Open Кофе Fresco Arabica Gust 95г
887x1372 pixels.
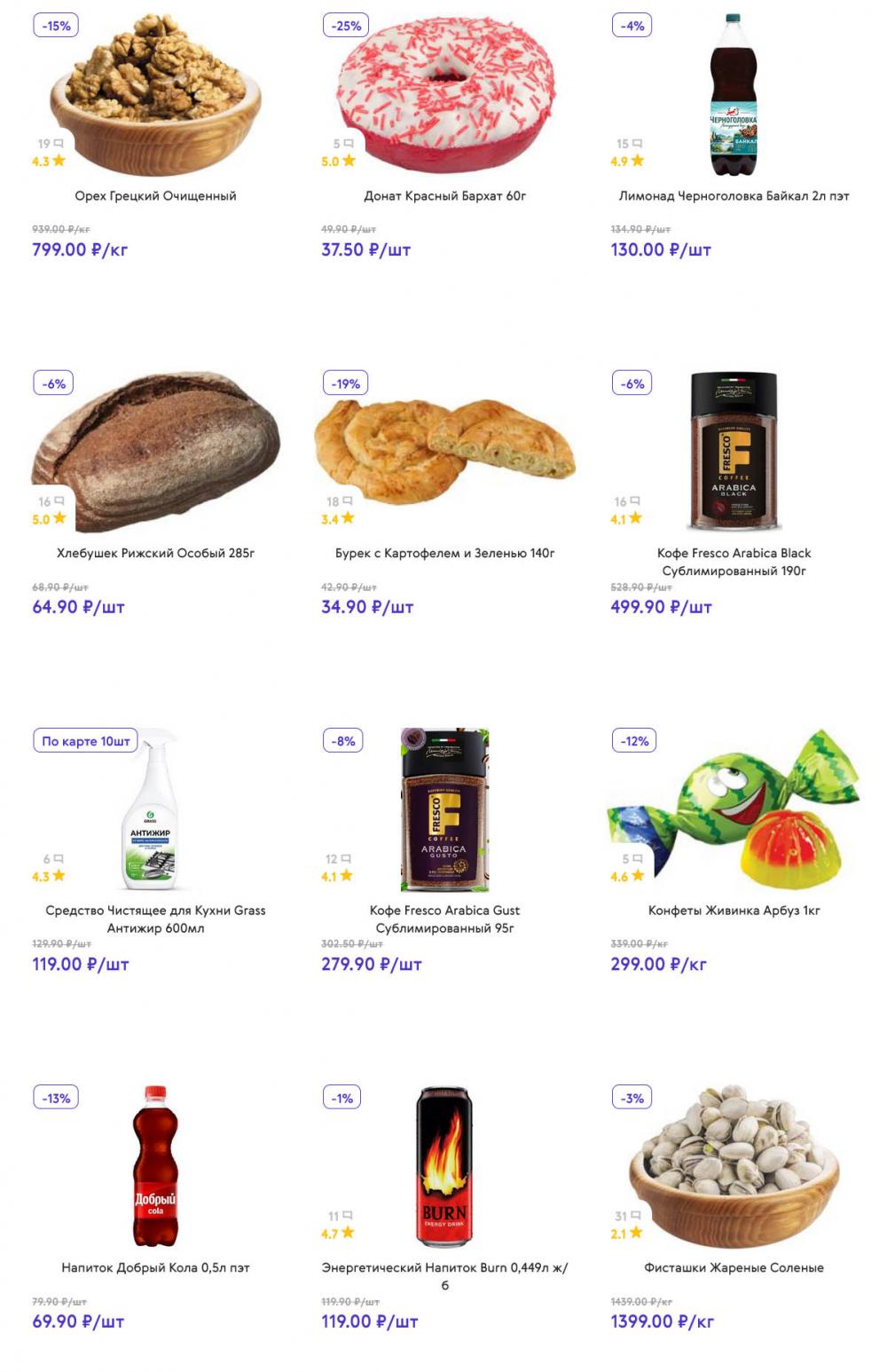444,919
